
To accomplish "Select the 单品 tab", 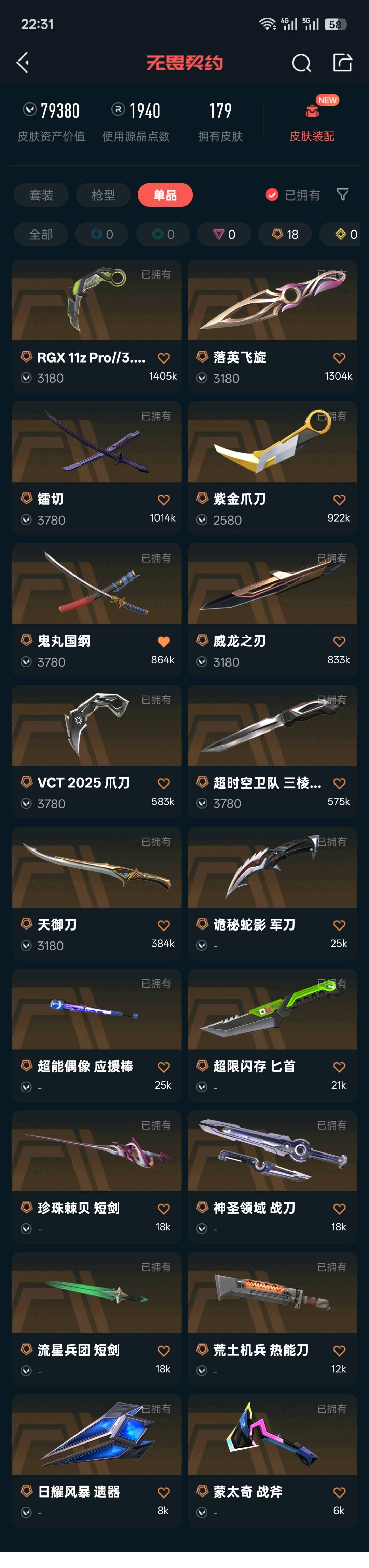I will pos(165,195).
